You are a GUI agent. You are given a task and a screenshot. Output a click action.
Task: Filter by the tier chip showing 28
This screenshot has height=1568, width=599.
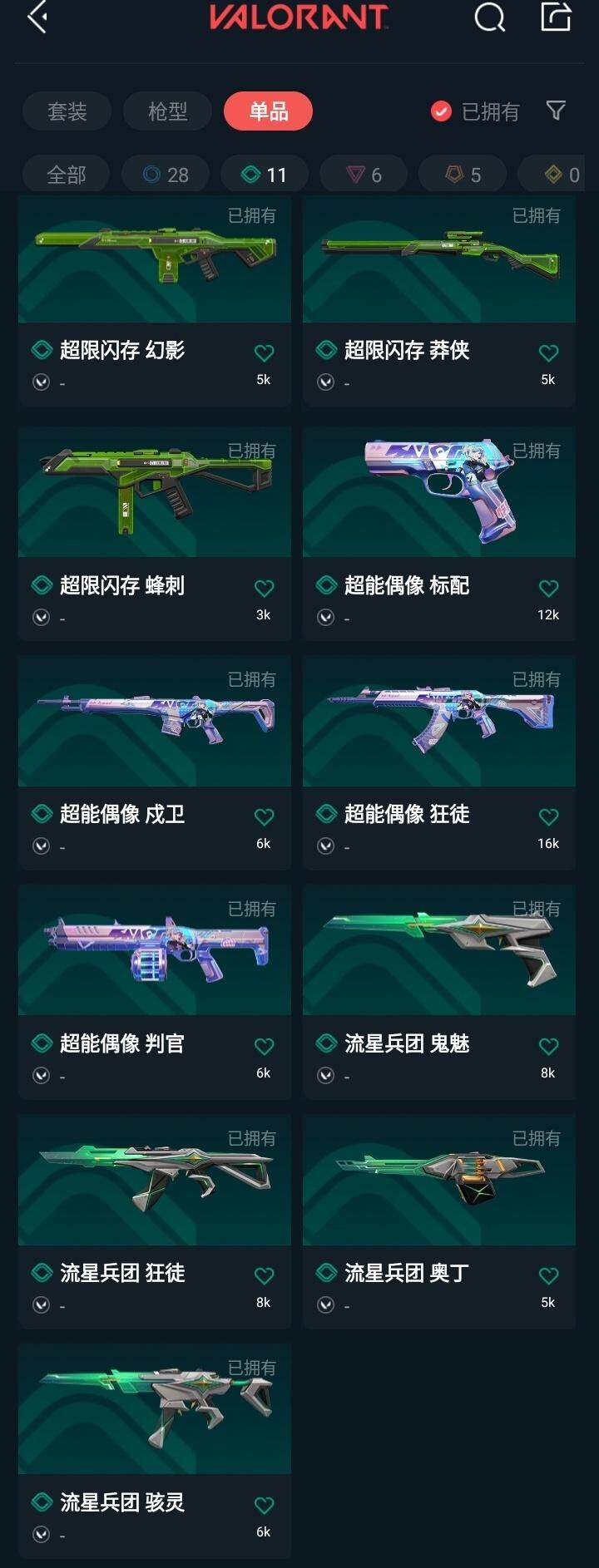(166, 175)
